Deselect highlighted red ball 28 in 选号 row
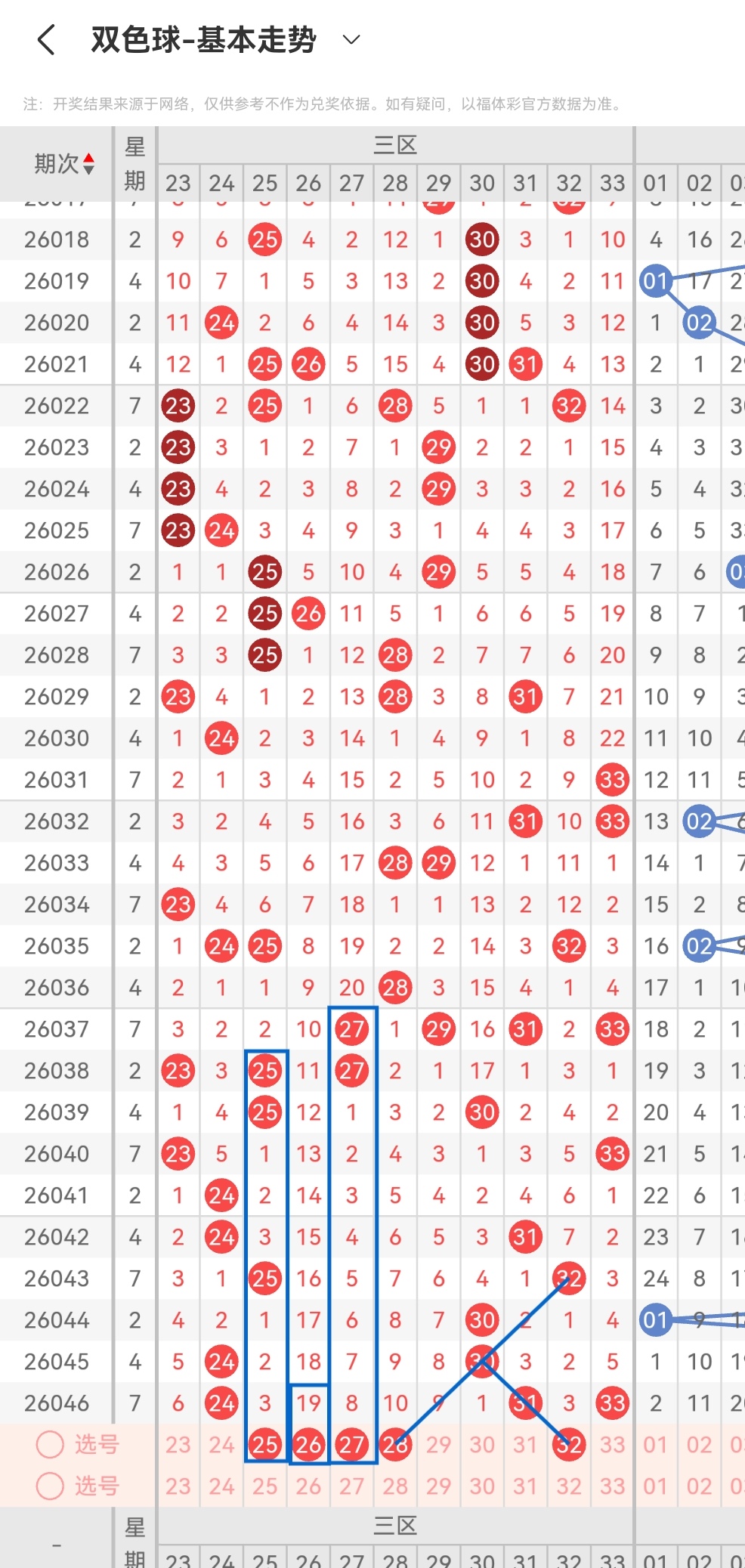Viewport: 745px width, 1568px height. point(395,1445)
